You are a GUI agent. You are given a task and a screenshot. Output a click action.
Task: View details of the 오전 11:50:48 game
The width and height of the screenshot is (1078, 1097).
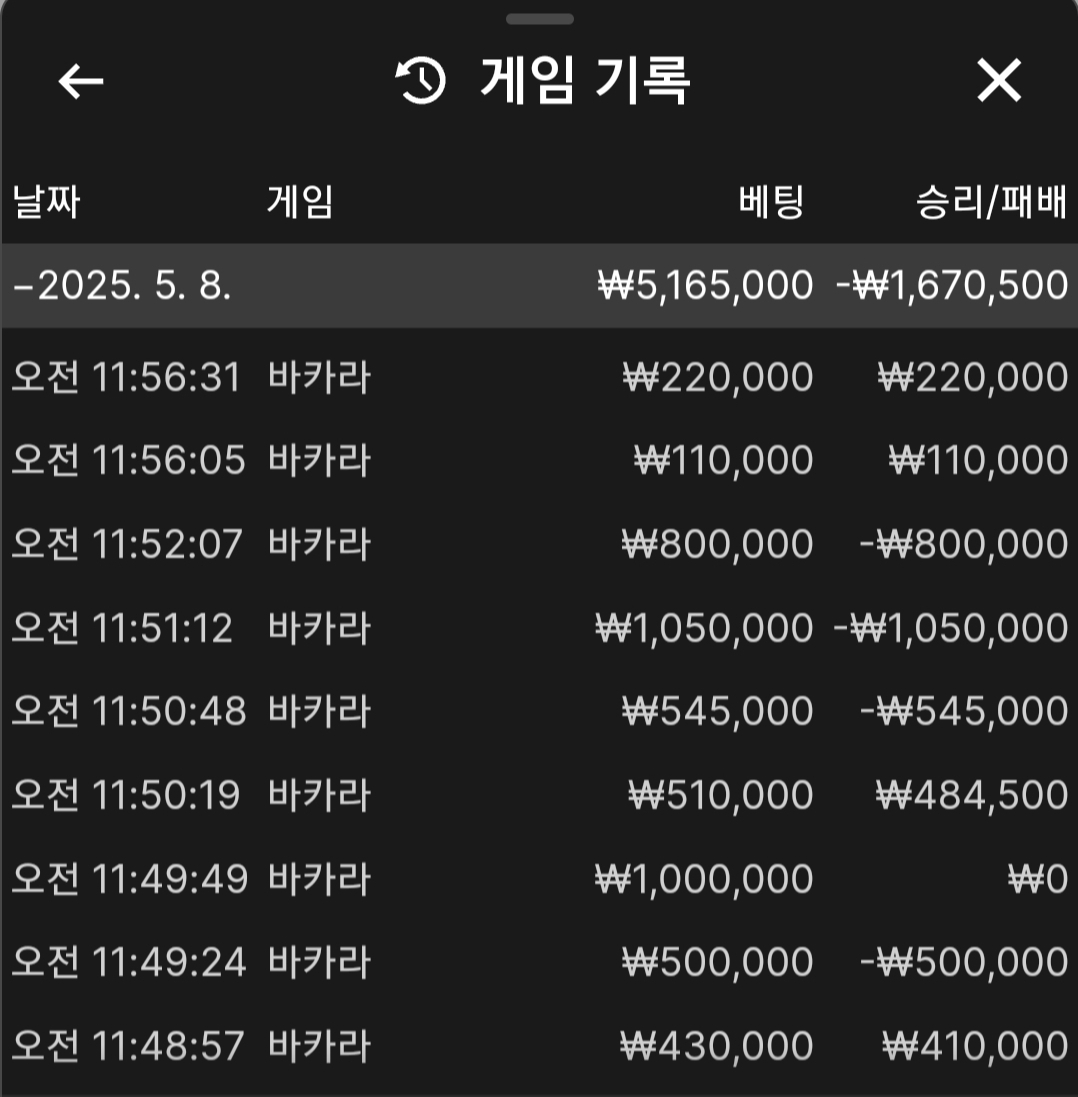tap(539, 712)
